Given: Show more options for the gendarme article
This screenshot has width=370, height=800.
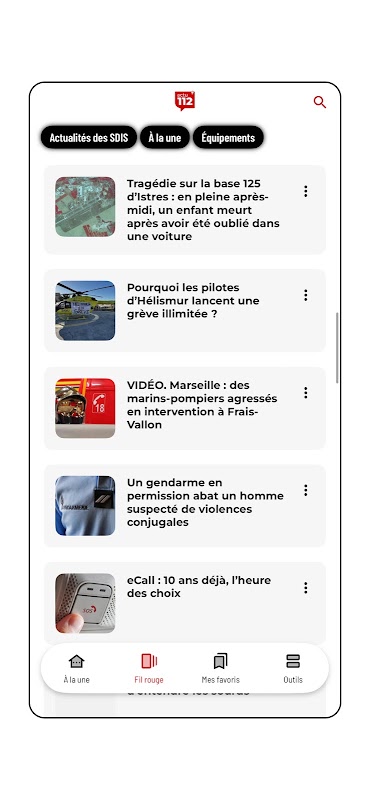Looking at the screenshot, I should click(x=306, y=490).
